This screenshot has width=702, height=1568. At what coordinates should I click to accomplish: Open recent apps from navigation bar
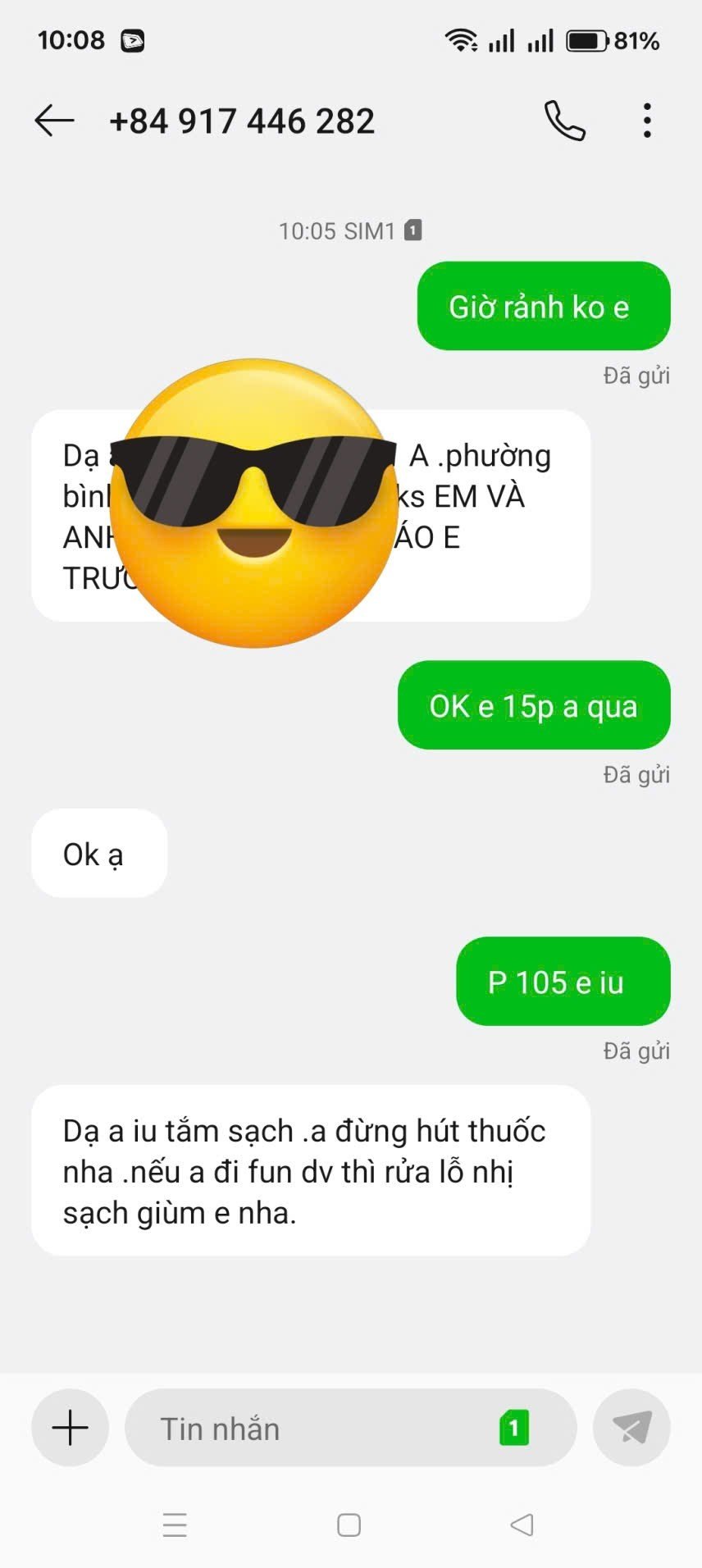pos(175,1525)
